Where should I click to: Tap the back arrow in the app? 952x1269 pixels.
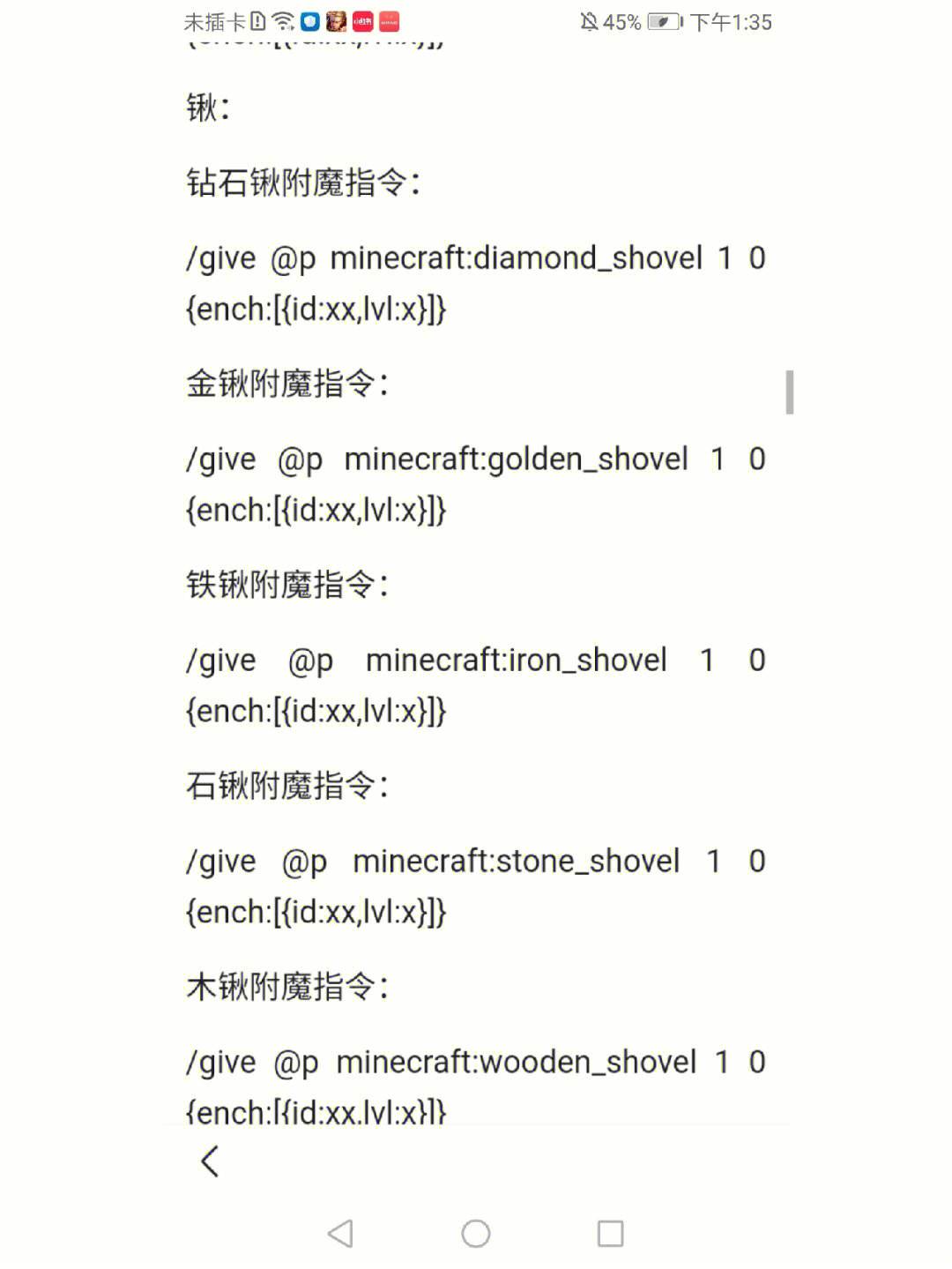coord(209,1161)
